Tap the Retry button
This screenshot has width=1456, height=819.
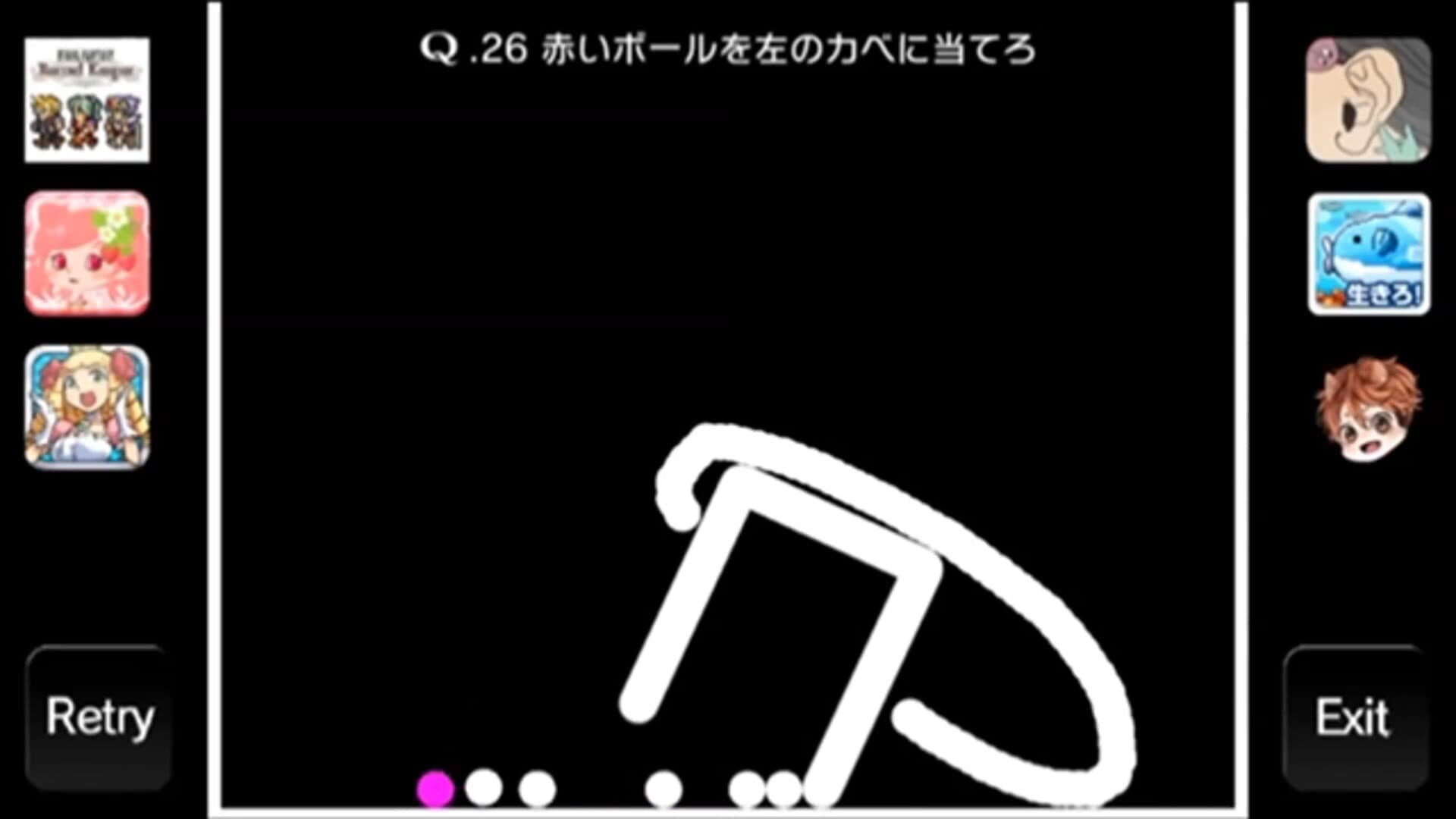click(x=99, y=717)
